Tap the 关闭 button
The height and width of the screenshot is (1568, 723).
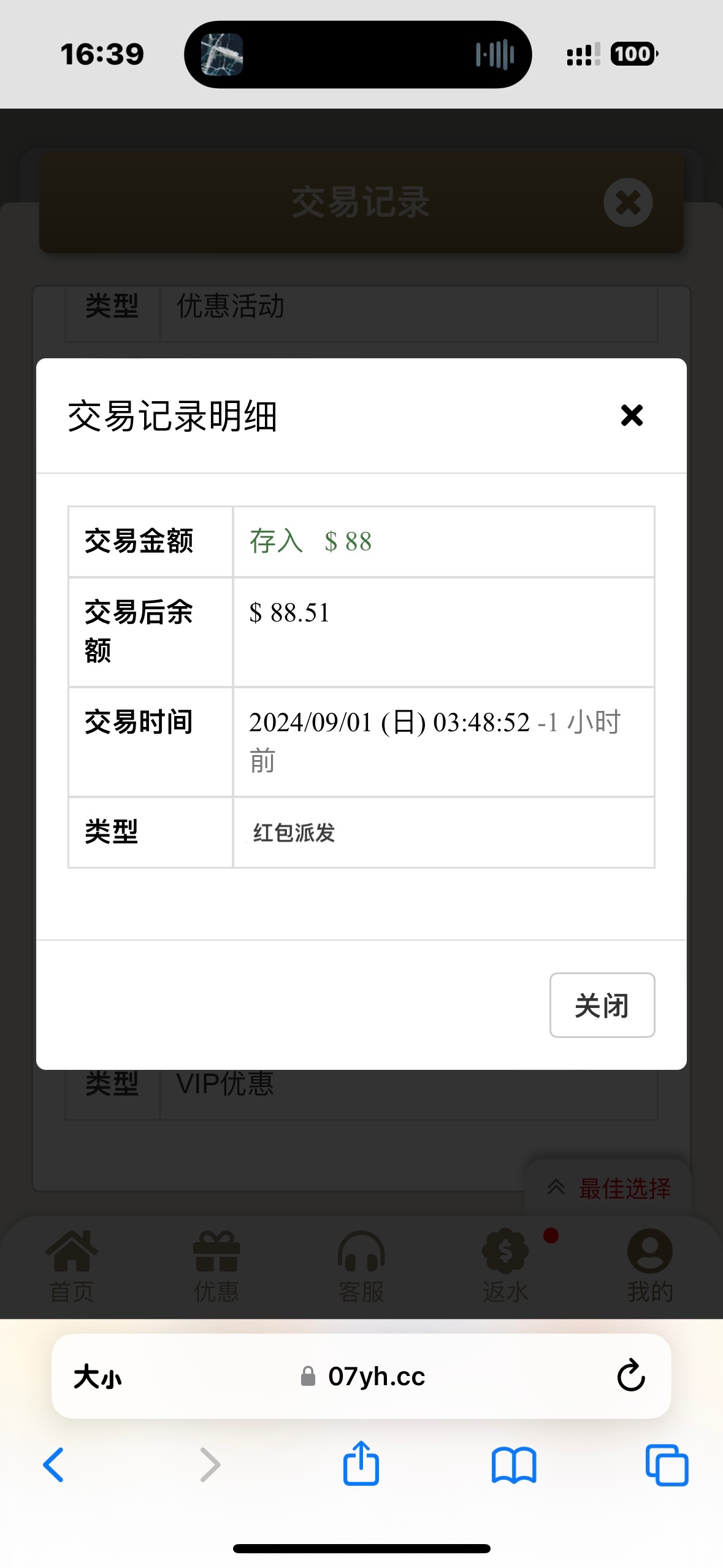pos(602,1005)
